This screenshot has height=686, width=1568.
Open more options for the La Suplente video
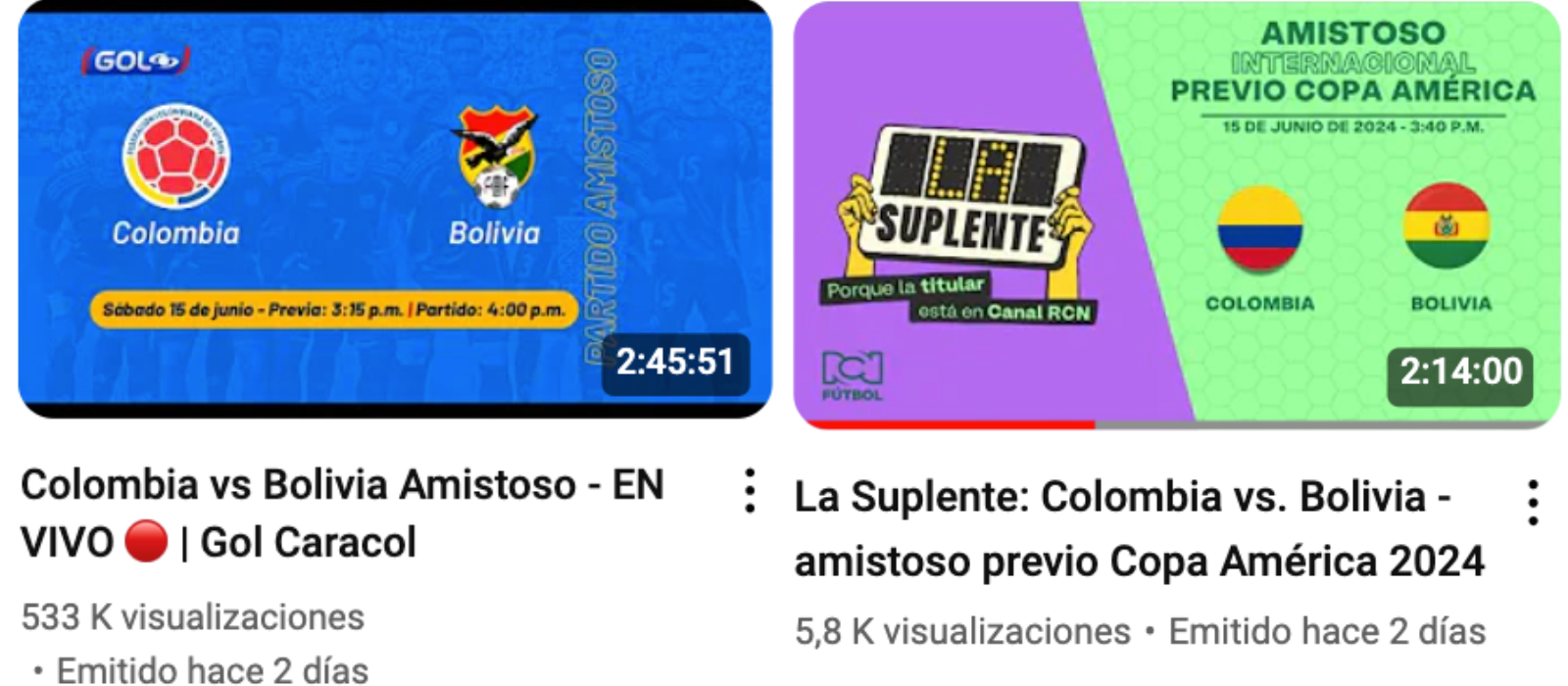(x=1534, y=503)
